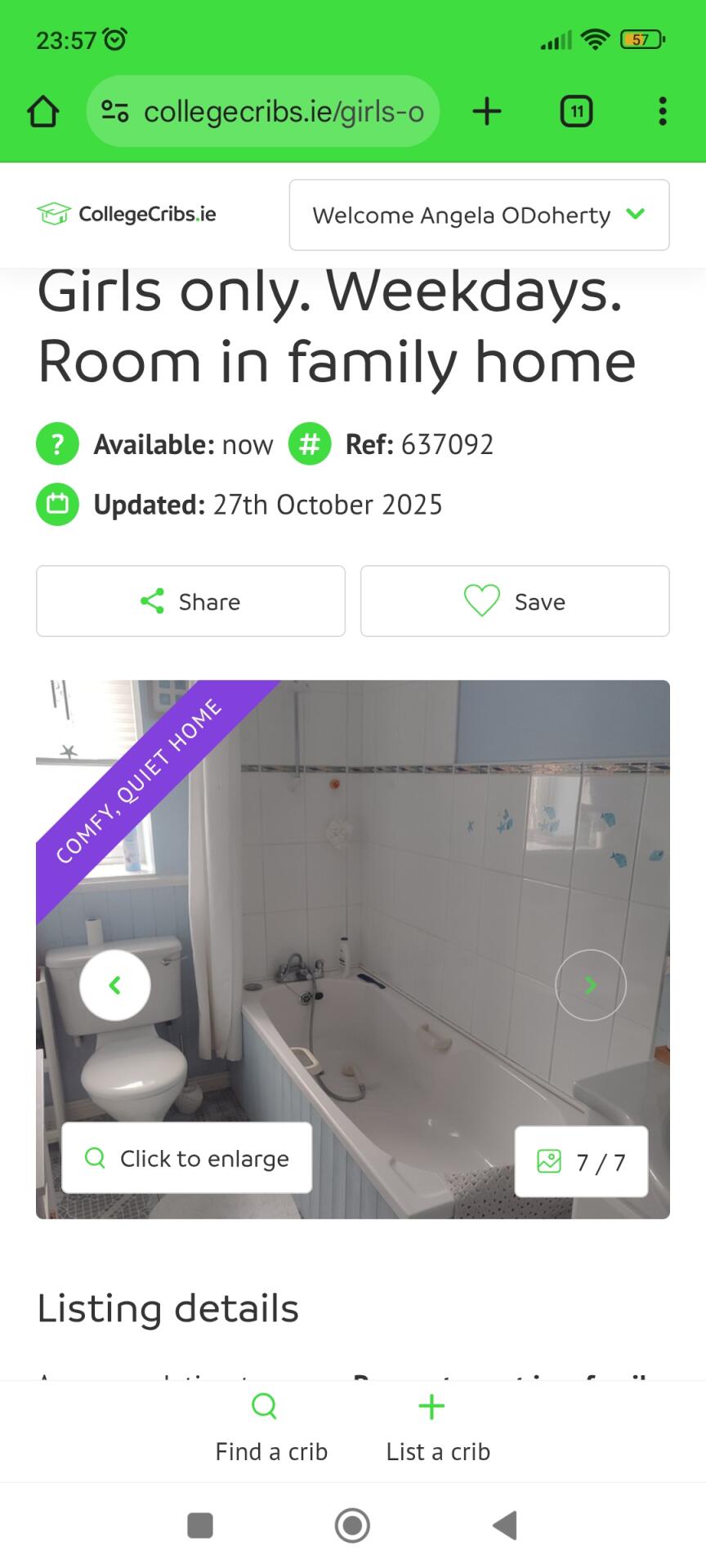The image size is (706, 1568).
Task: Click to enlarge the bathroom photo
Action: pyautogui.click(x=187, y=1158)
